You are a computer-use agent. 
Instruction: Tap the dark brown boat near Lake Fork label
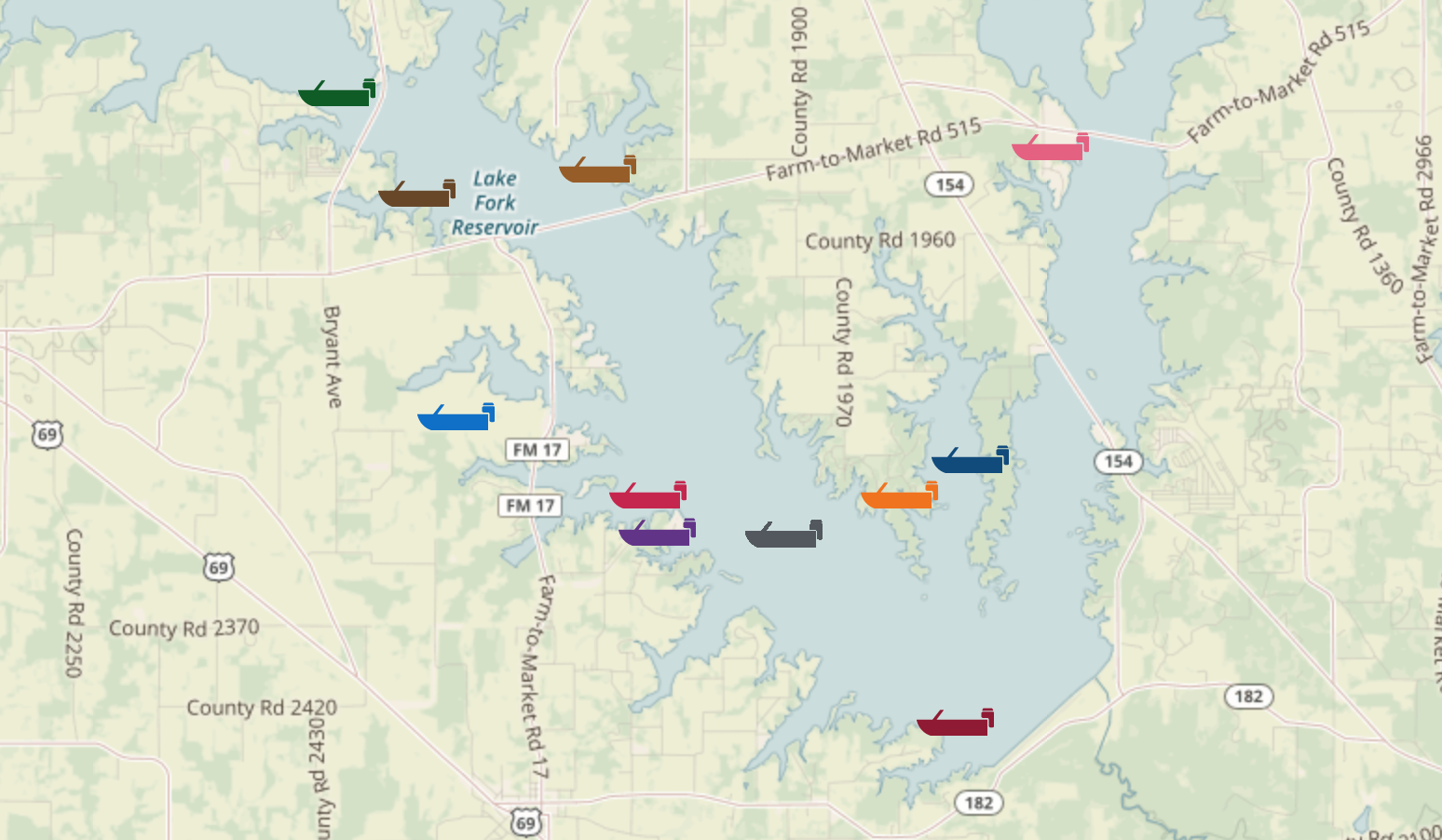[416, 196]
